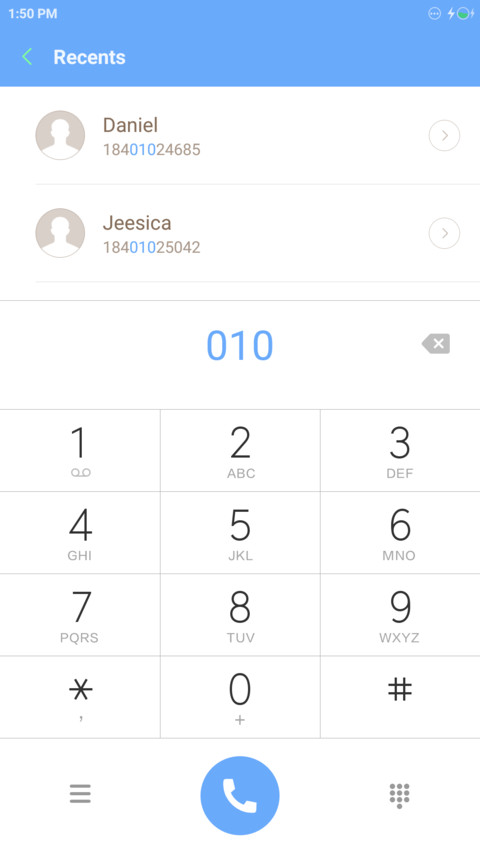Dial digit 1 on the keypad
Image resolution: width=480 pixels, height=853 pixels.
point(80,451)
